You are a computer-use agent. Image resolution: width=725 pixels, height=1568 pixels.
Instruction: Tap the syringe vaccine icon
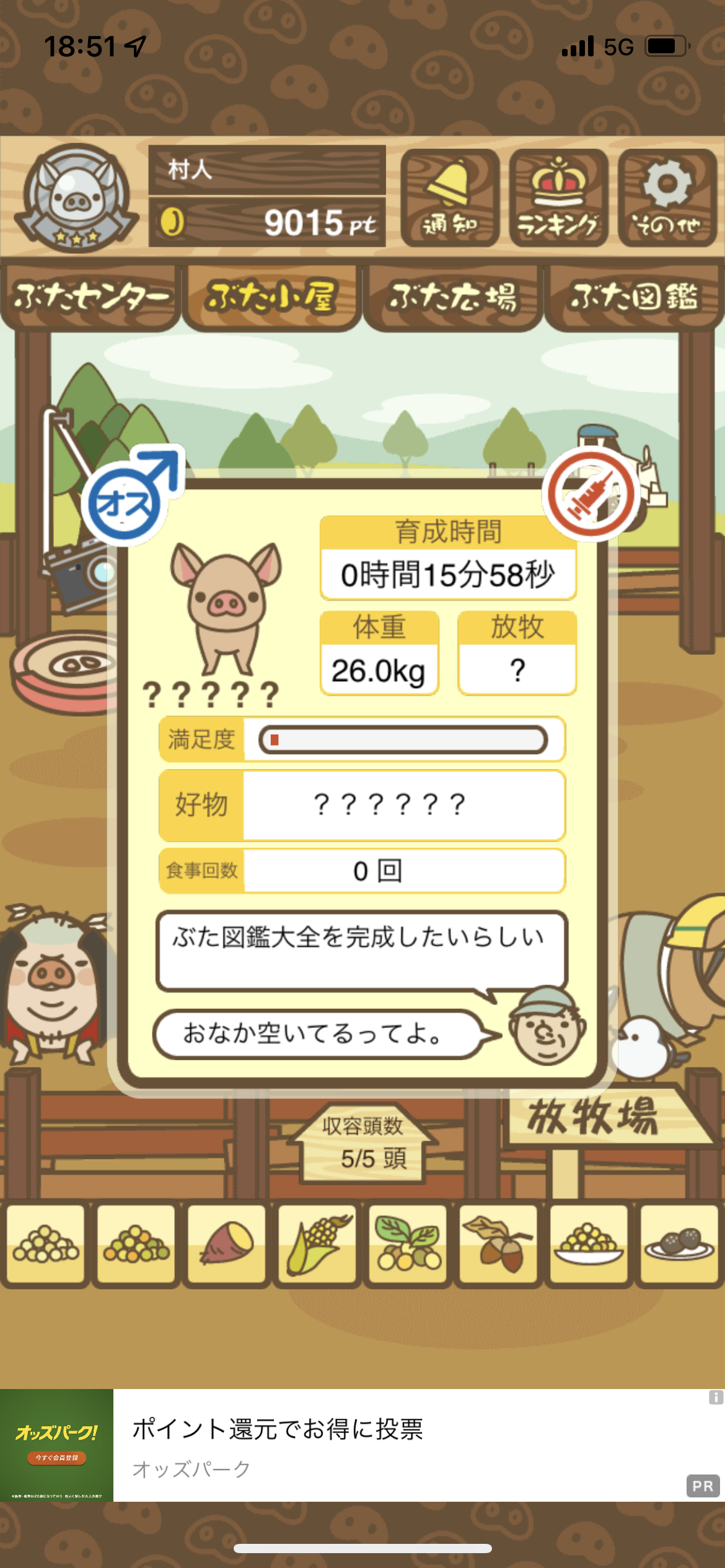point(591,494)
